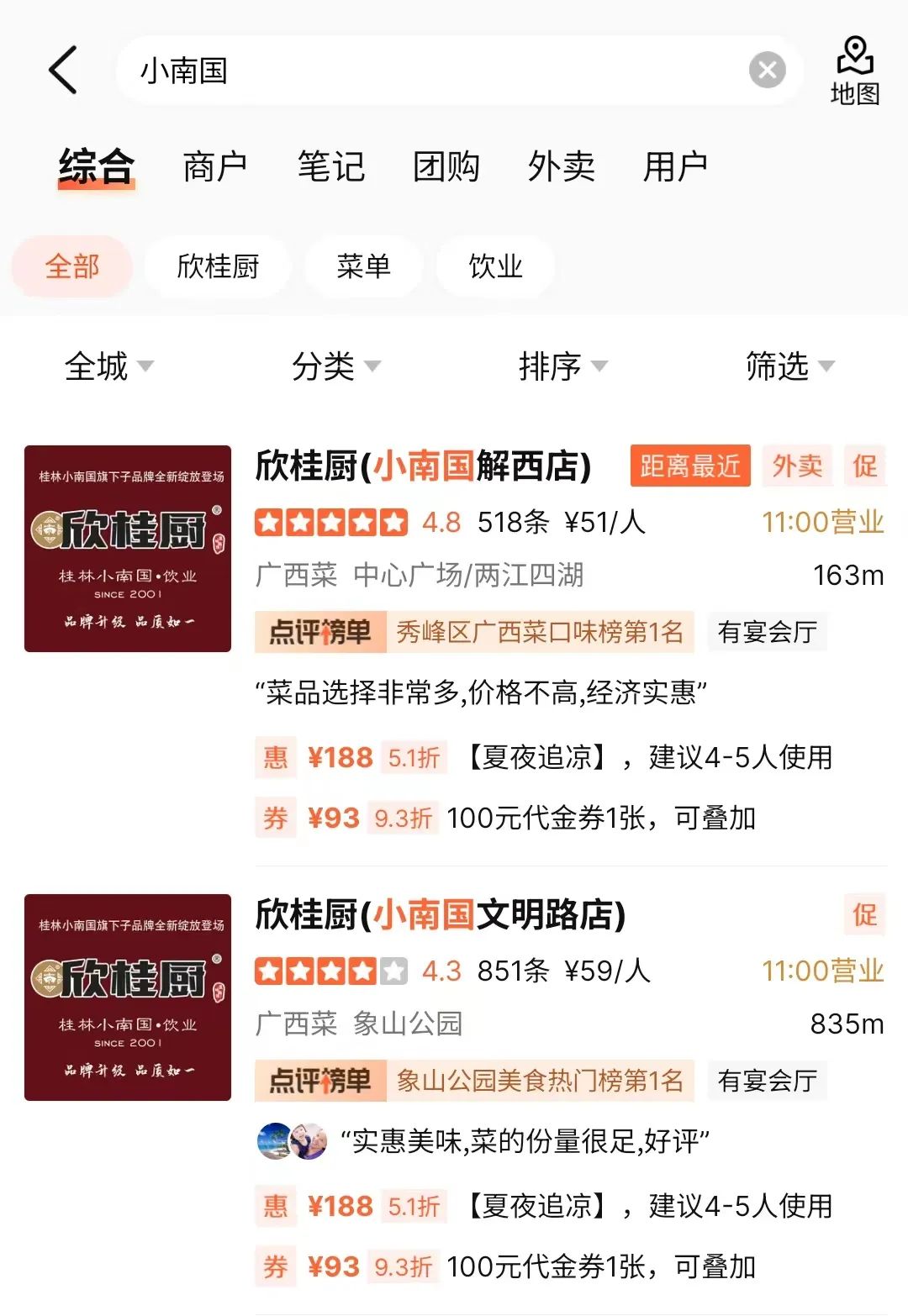This screenshot has width=908, height=1316.
Task: Tap the 外卖 delivery tag on 解西店
Action: [795, 466]
